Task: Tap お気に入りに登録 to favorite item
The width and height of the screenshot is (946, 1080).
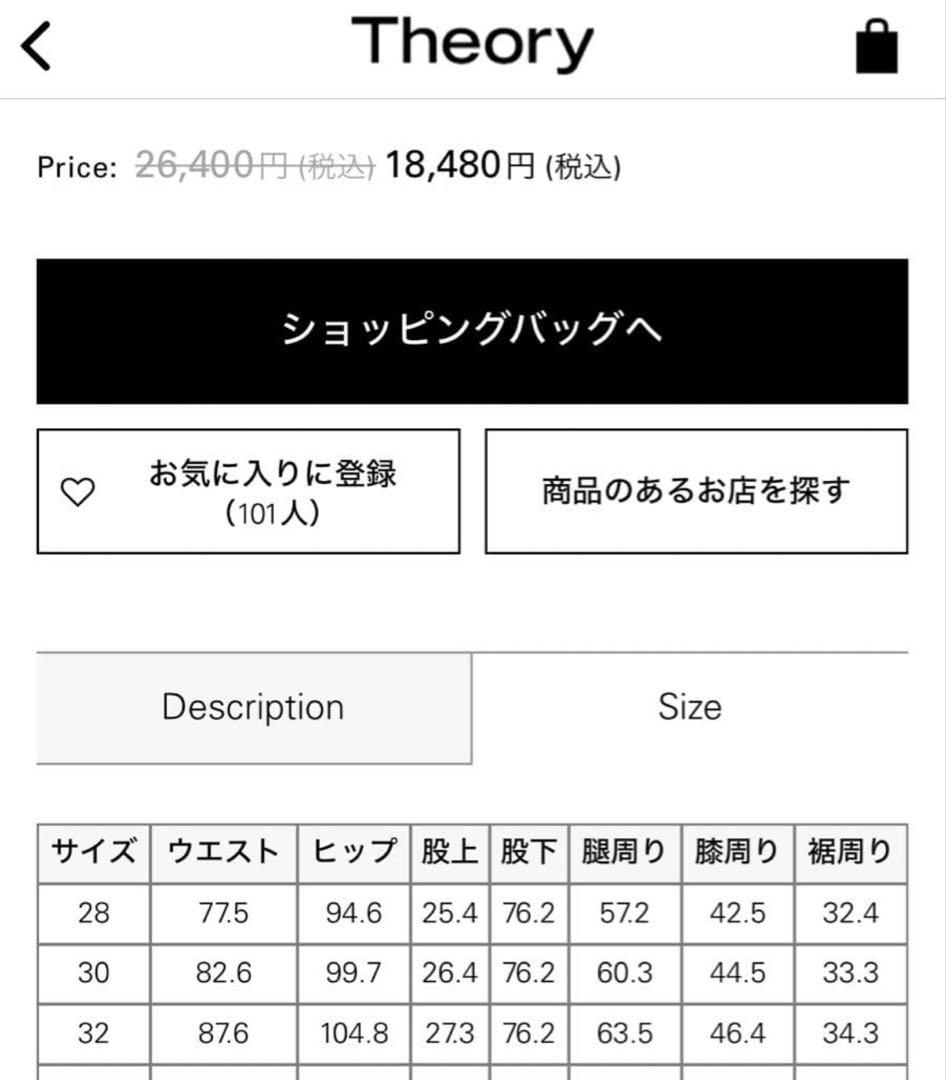Action: pyautogui.click(x=273, y=475)
